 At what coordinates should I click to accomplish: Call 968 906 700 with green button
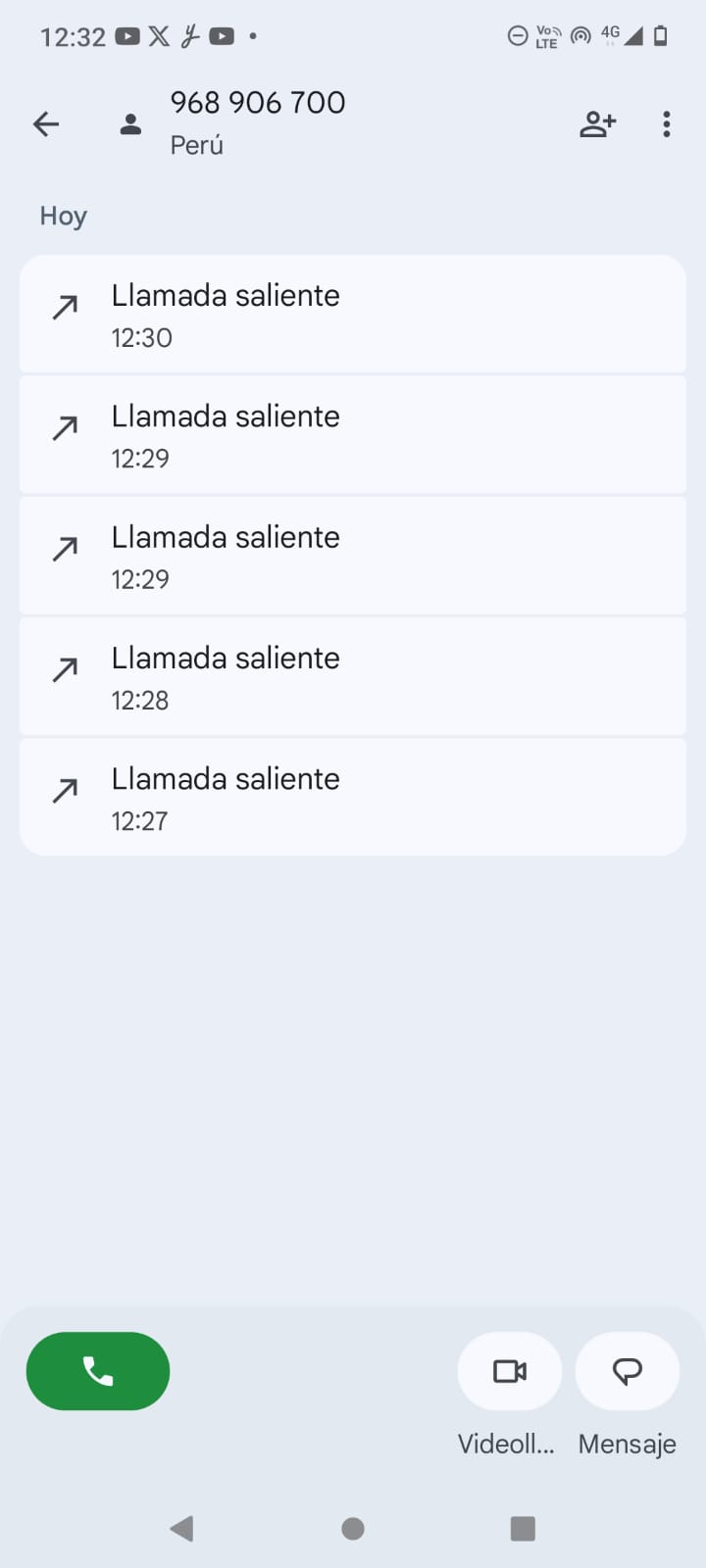click(98, 1371)
